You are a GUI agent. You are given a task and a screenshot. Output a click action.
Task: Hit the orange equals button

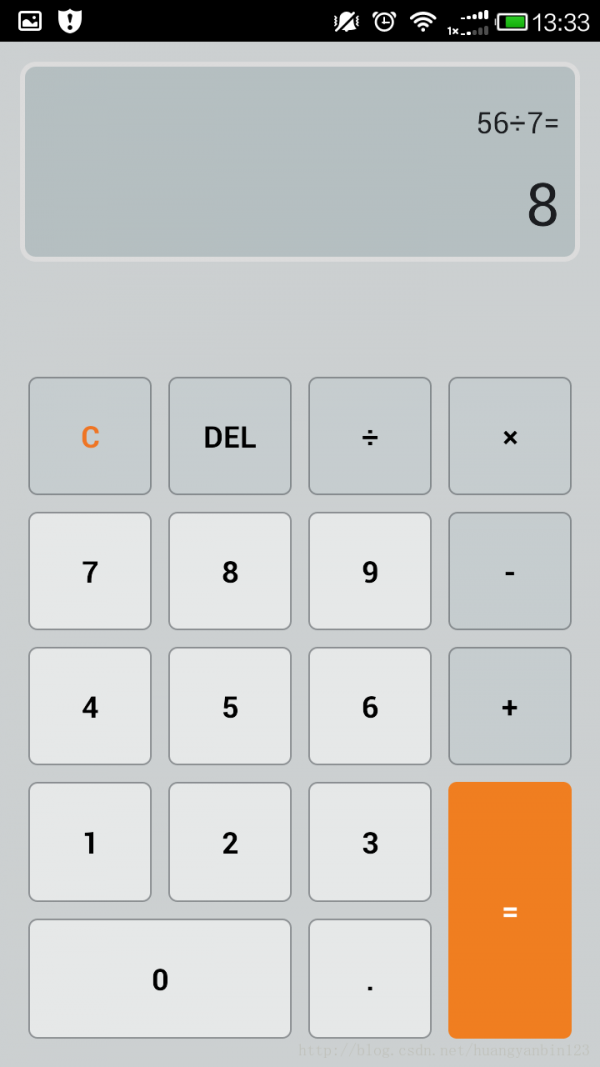510,910
